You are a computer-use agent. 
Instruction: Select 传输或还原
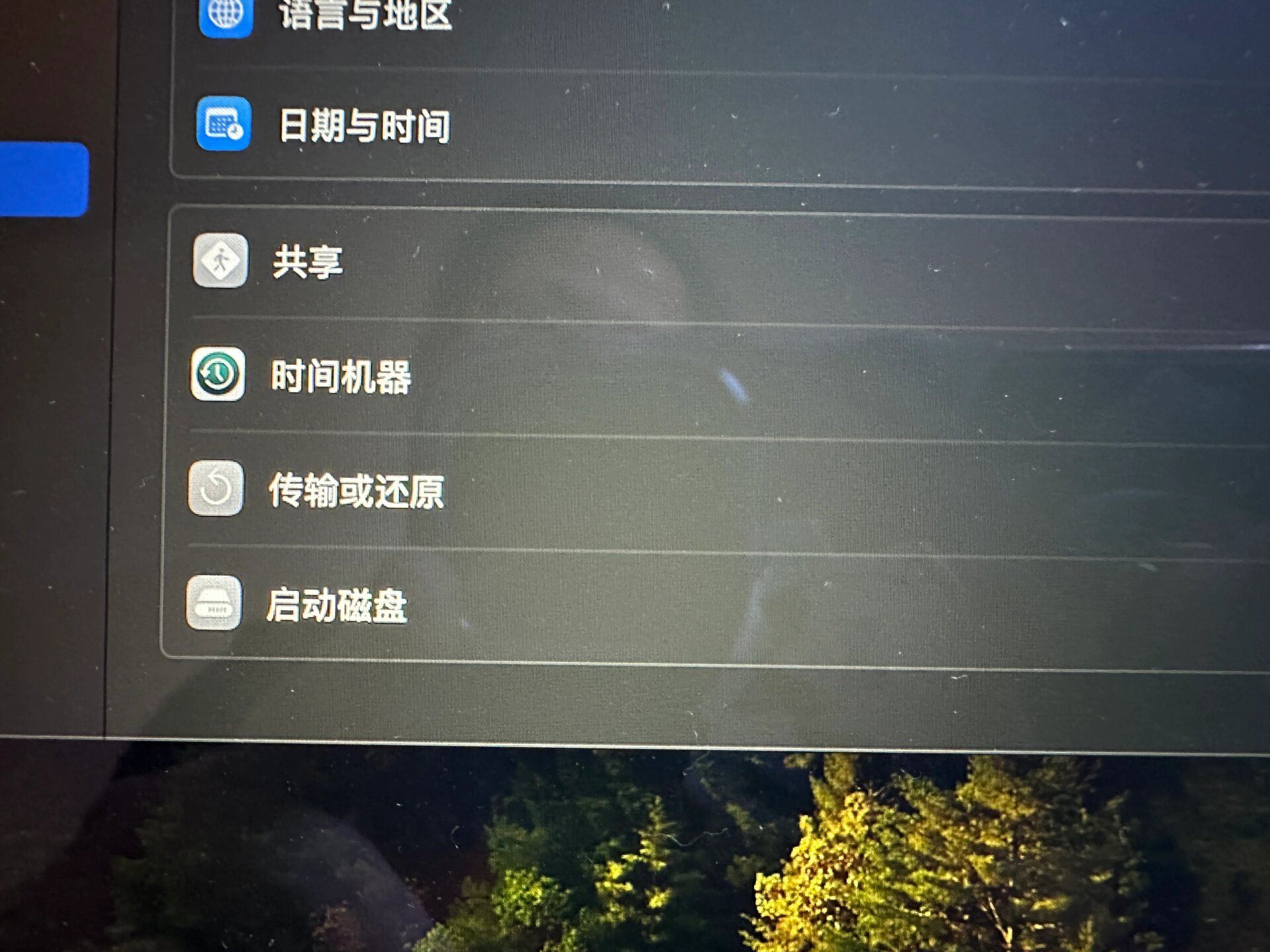tap(355, 491)
